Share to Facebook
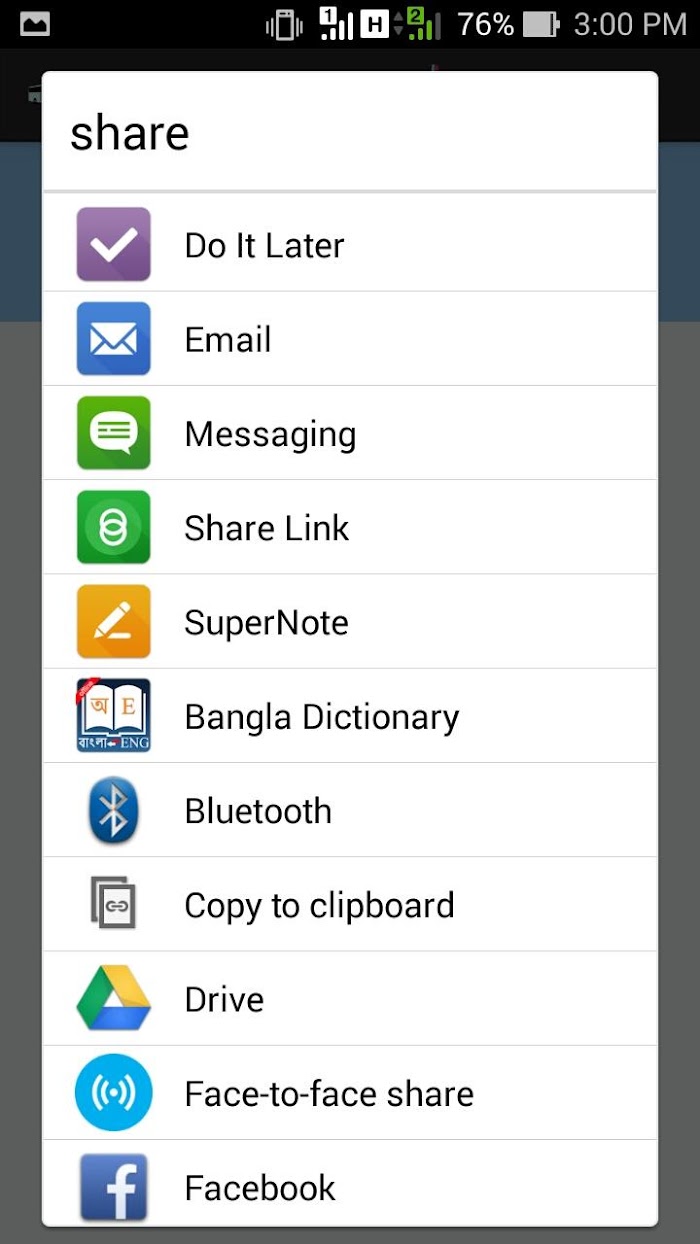700x1244 pixels. (x=349, y=1183)
